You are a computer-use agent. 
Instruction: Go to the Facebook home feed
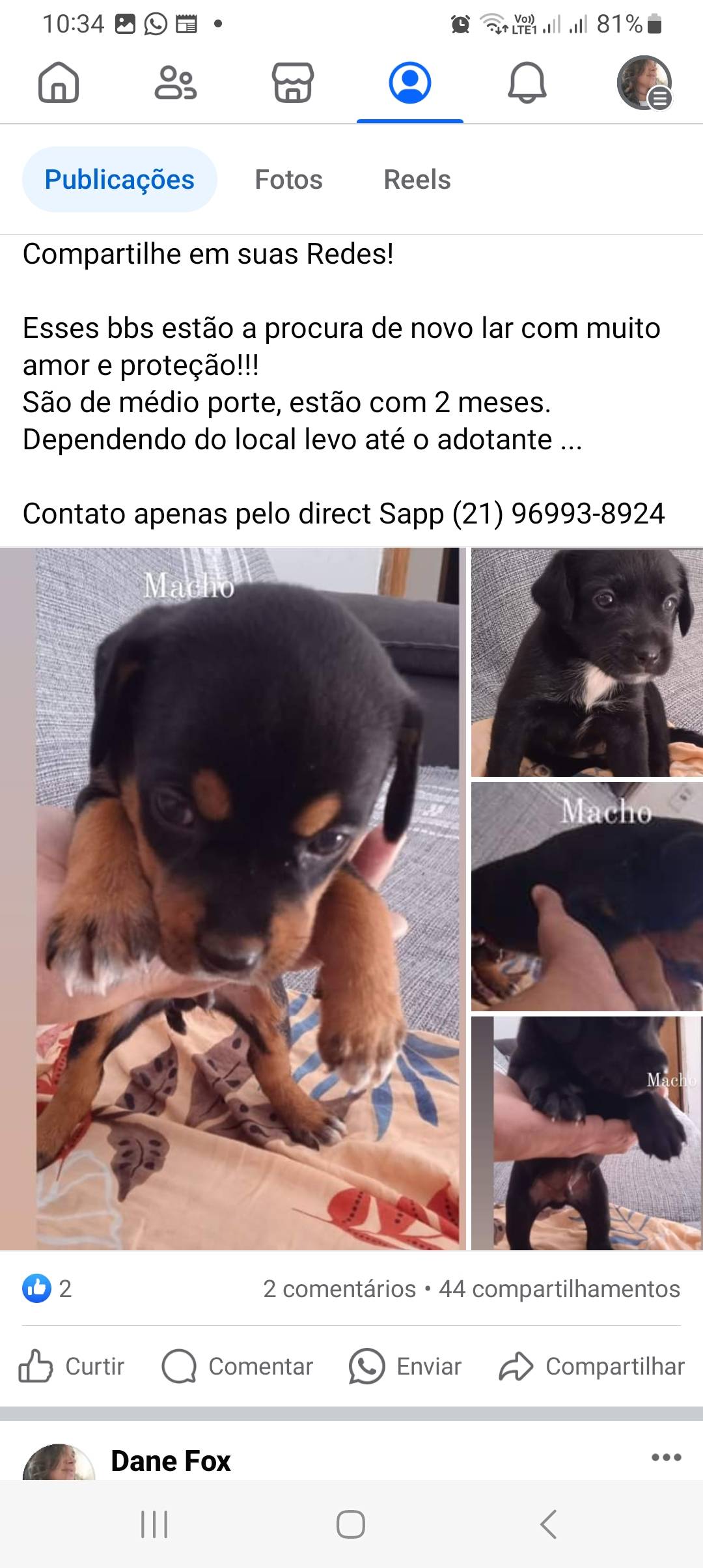59,83
